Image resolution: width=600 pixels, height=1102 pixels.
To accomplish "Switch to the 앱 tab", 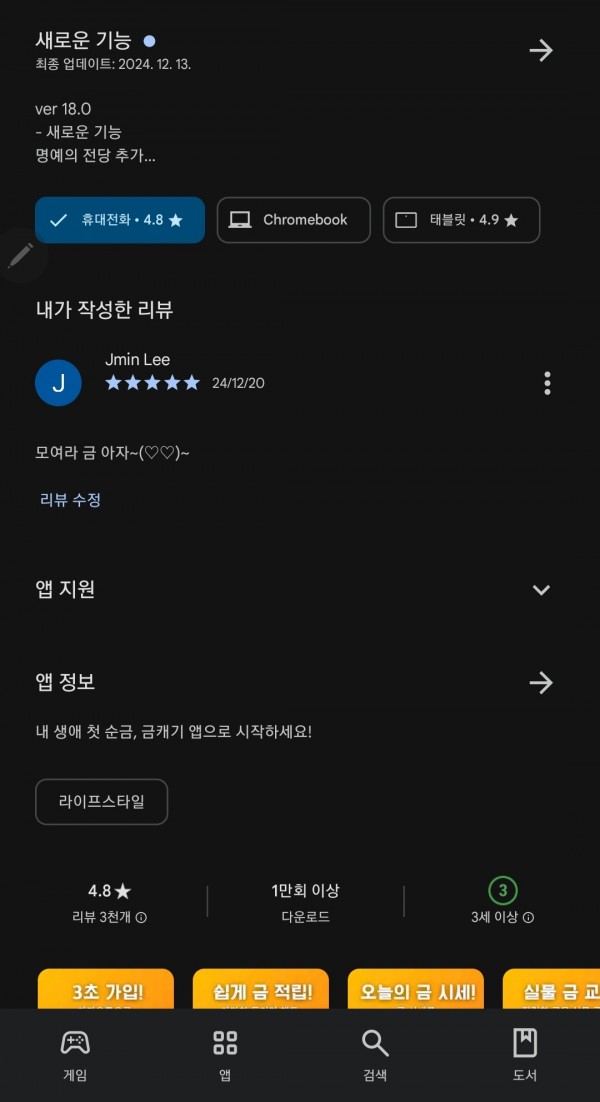I will coord(225,1054).
